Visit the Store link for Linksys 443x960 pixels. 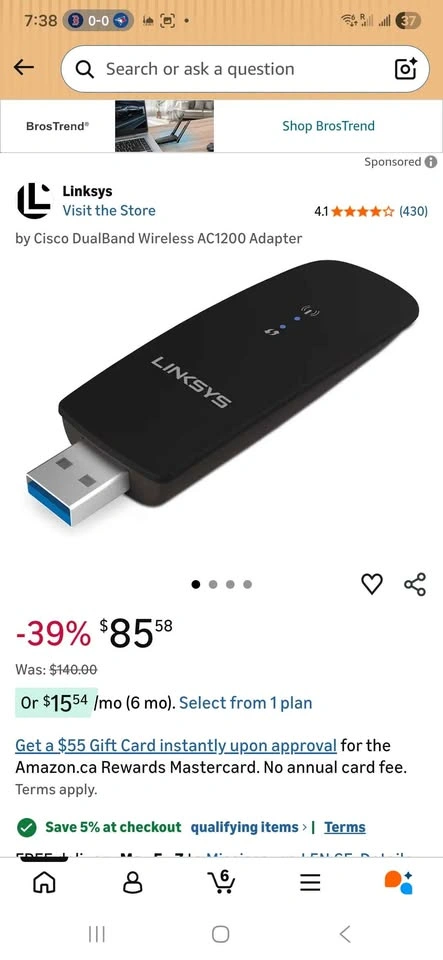(109, 211)
